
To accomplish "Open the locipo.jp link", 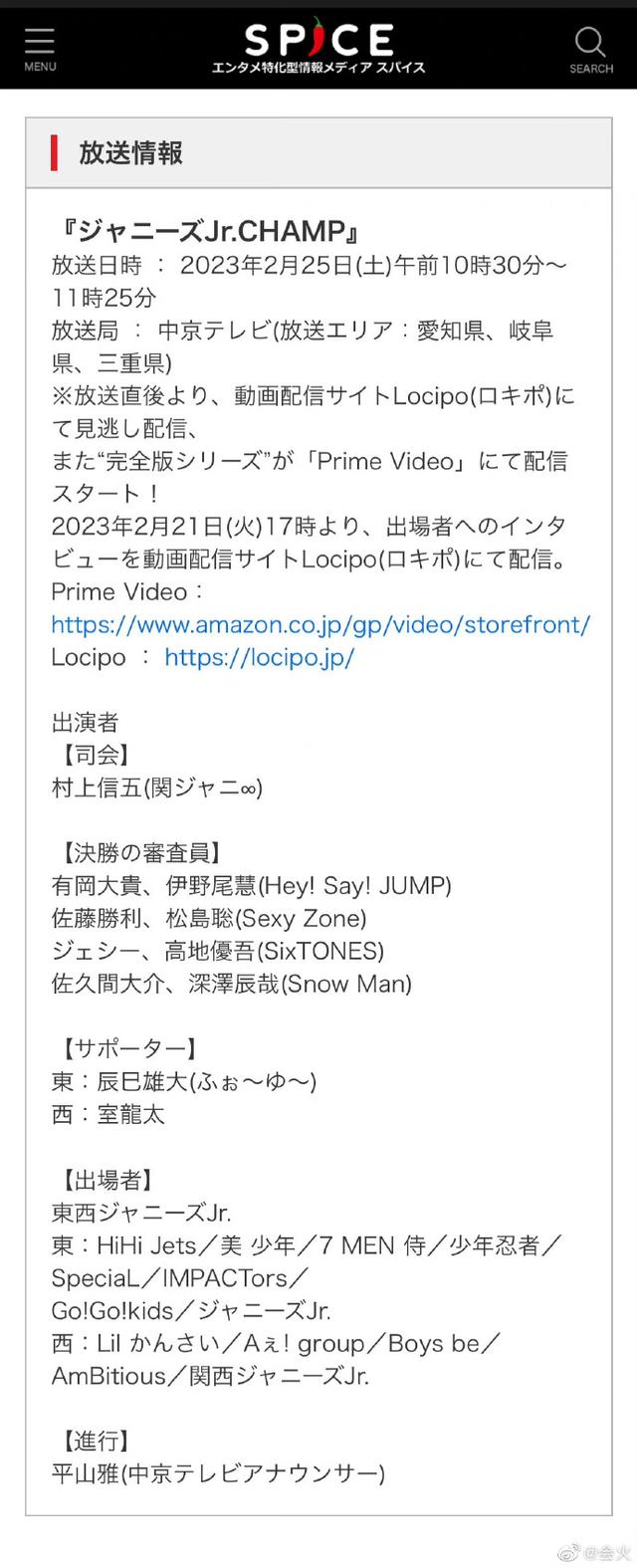I will tap(259, 658).
